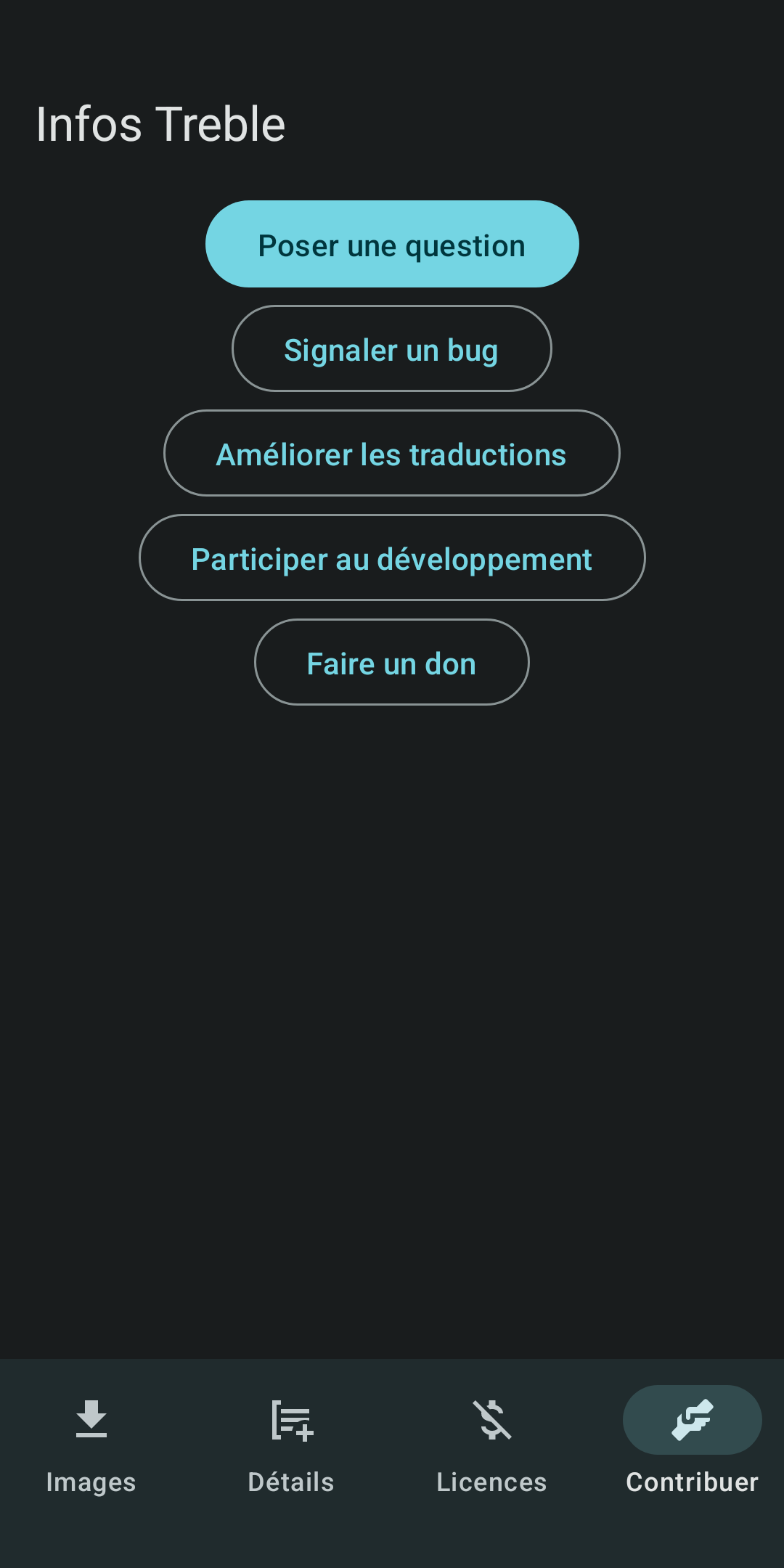This screenshot has height=1568, width=784.
Task: Choose Participer au développement
Action: (392, 558)
